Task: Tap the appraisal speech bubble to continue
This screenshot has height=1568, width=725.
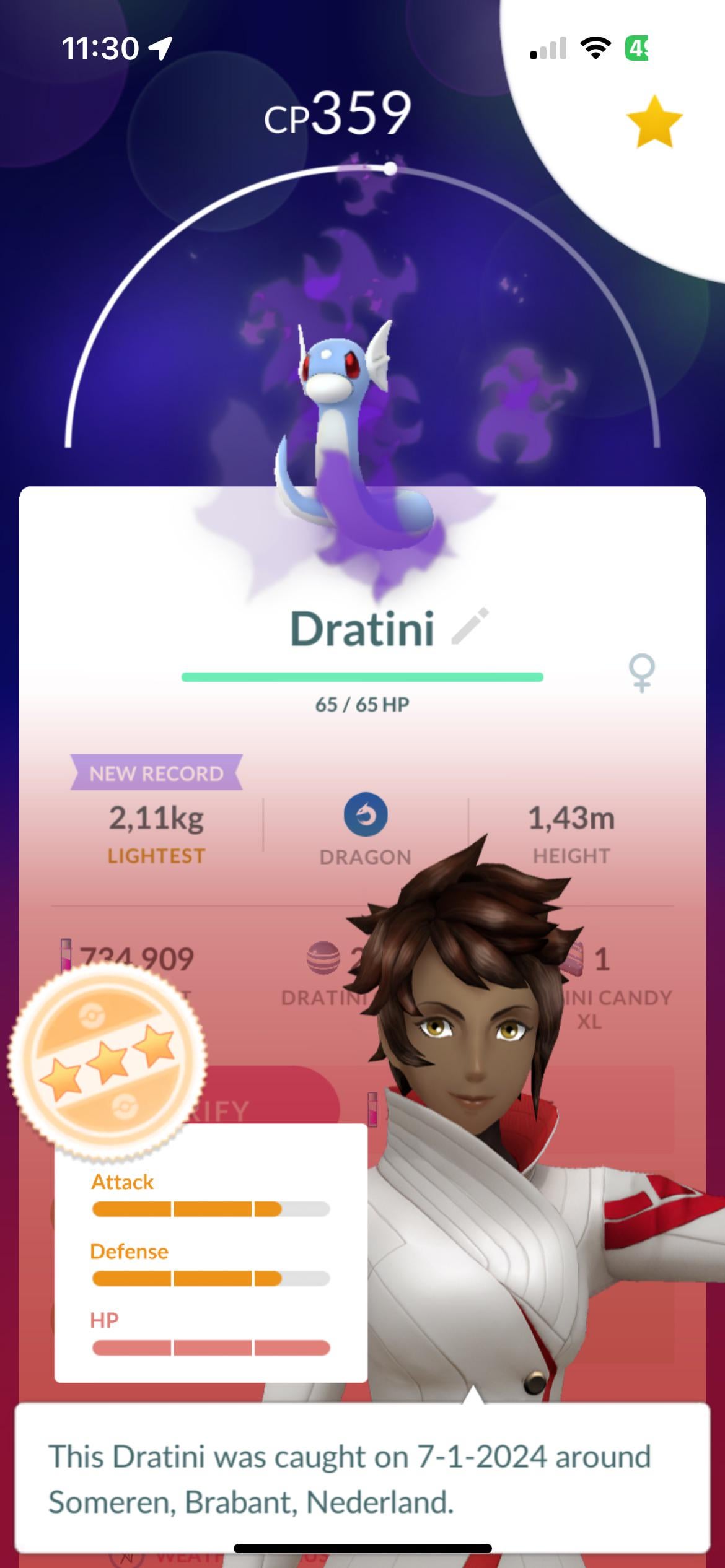Action: [362, 1479]
